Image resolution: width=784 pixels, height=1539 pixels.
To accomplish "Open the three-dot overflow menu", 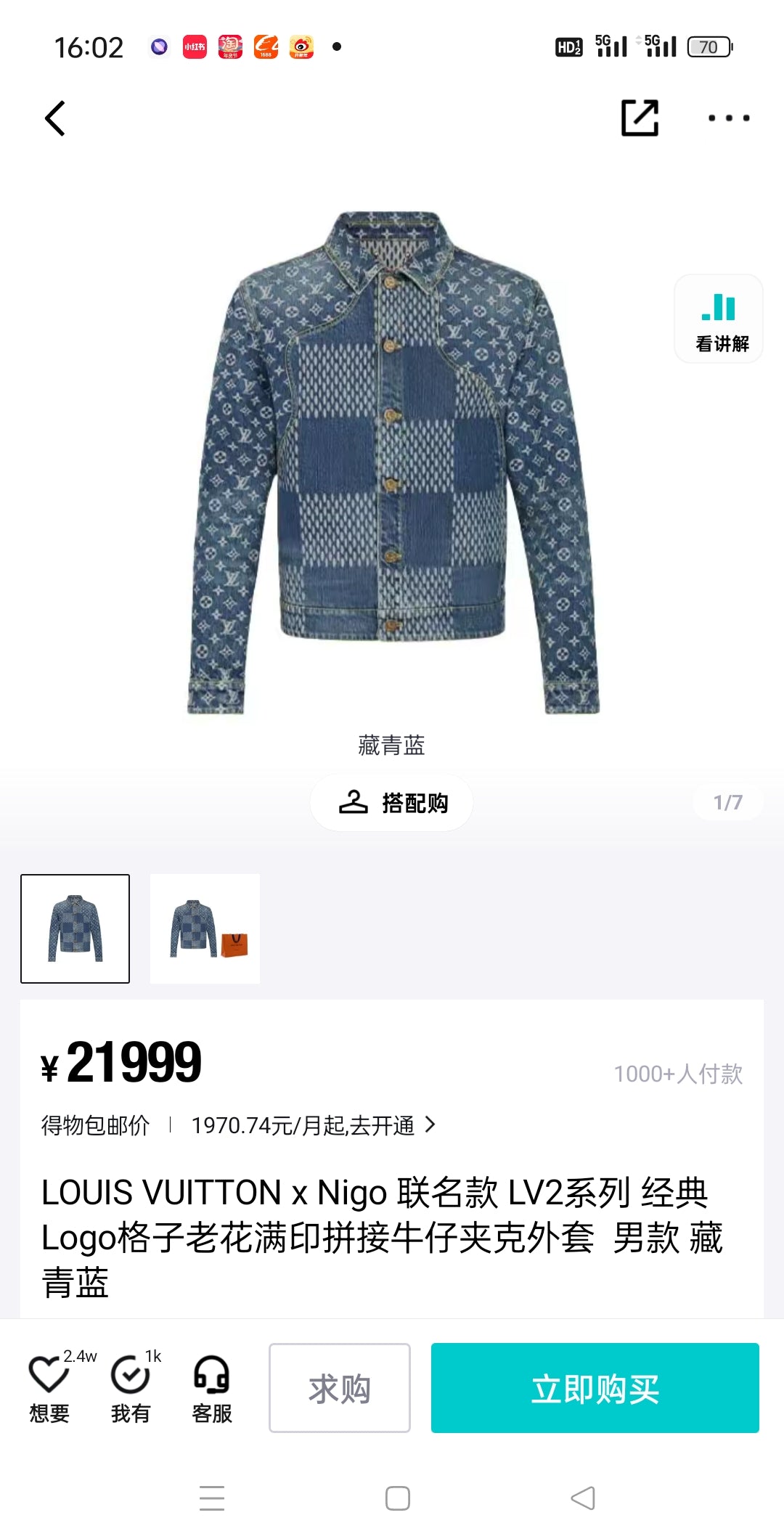I will (729, 118).
